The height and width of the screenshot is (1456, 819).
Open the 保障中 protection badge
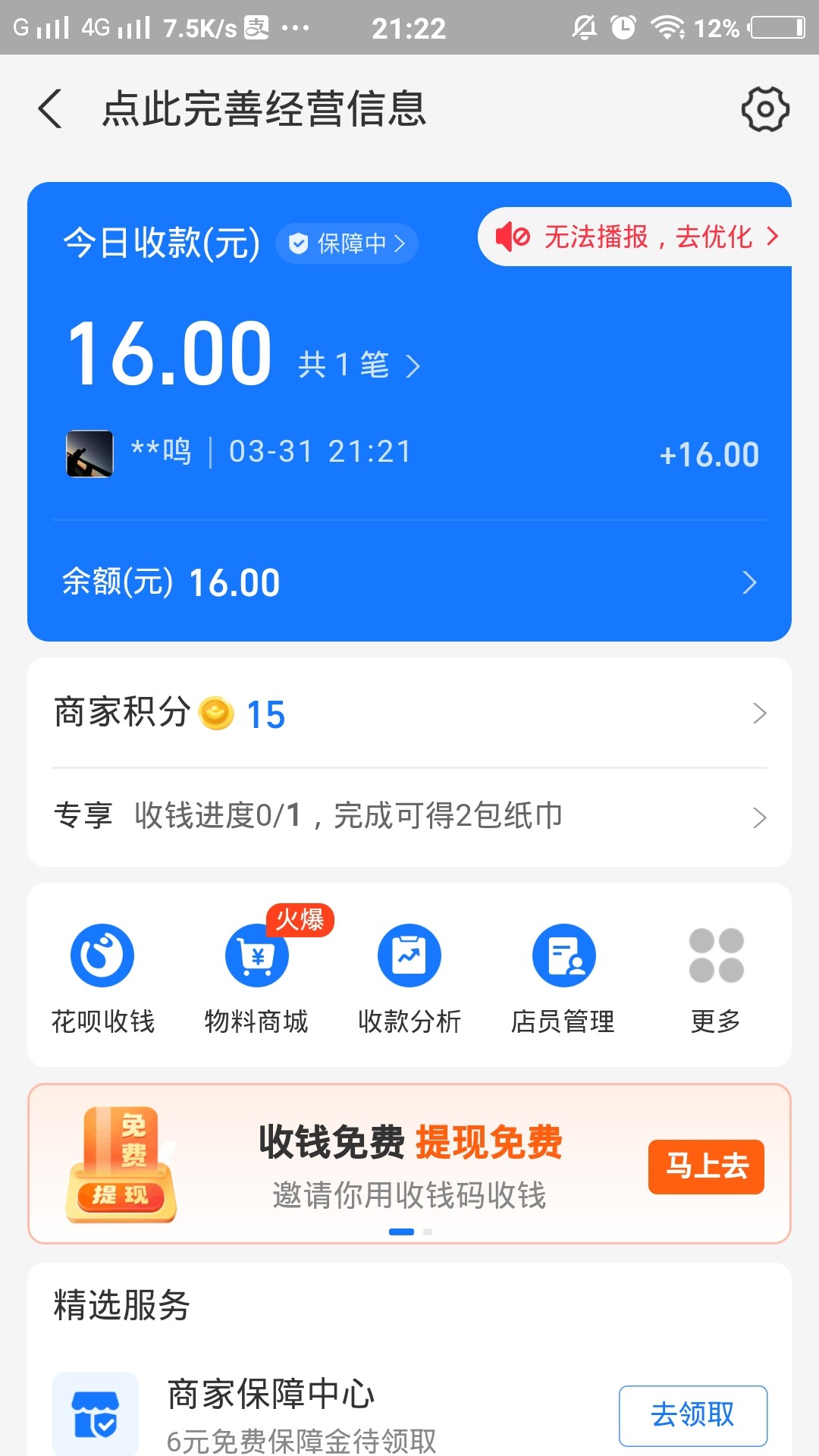347,243
